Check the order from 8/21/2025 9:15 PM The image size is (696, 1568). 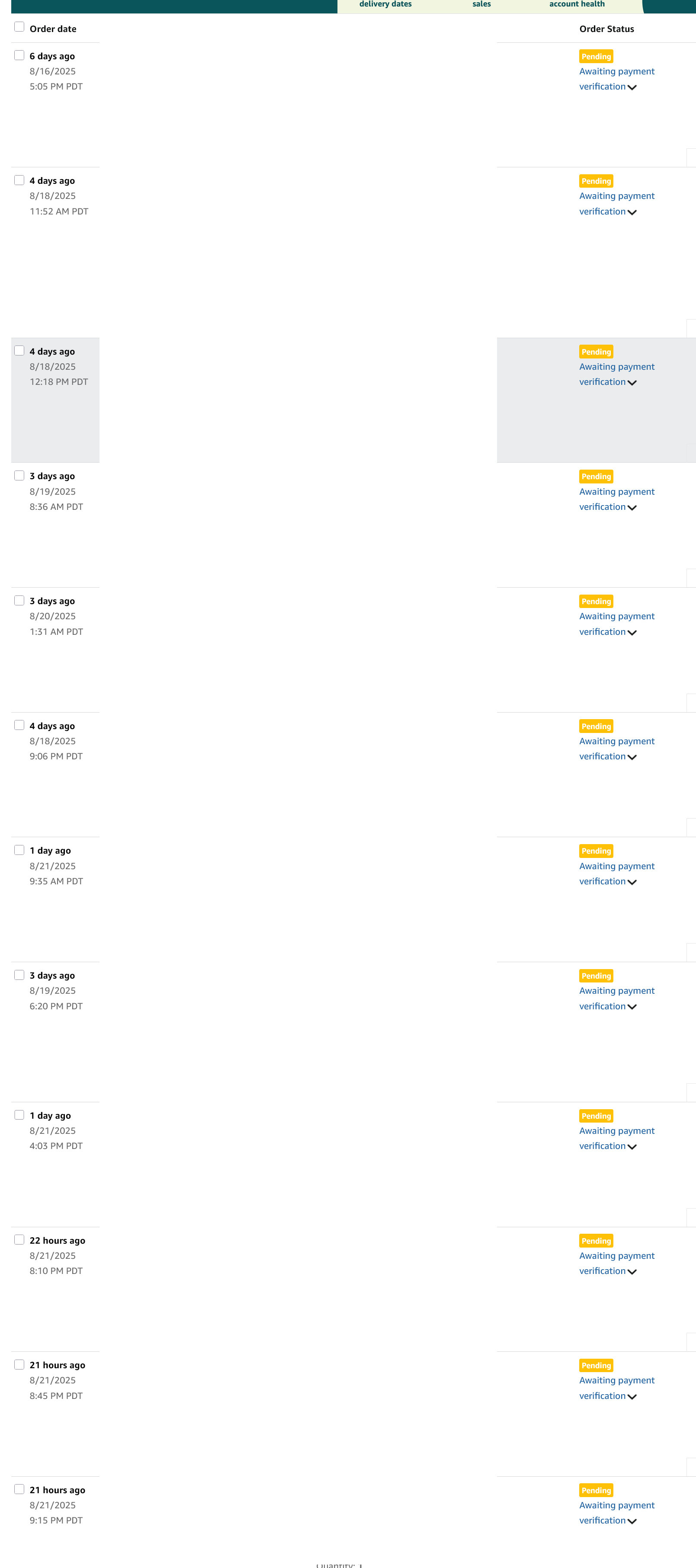19,1489
